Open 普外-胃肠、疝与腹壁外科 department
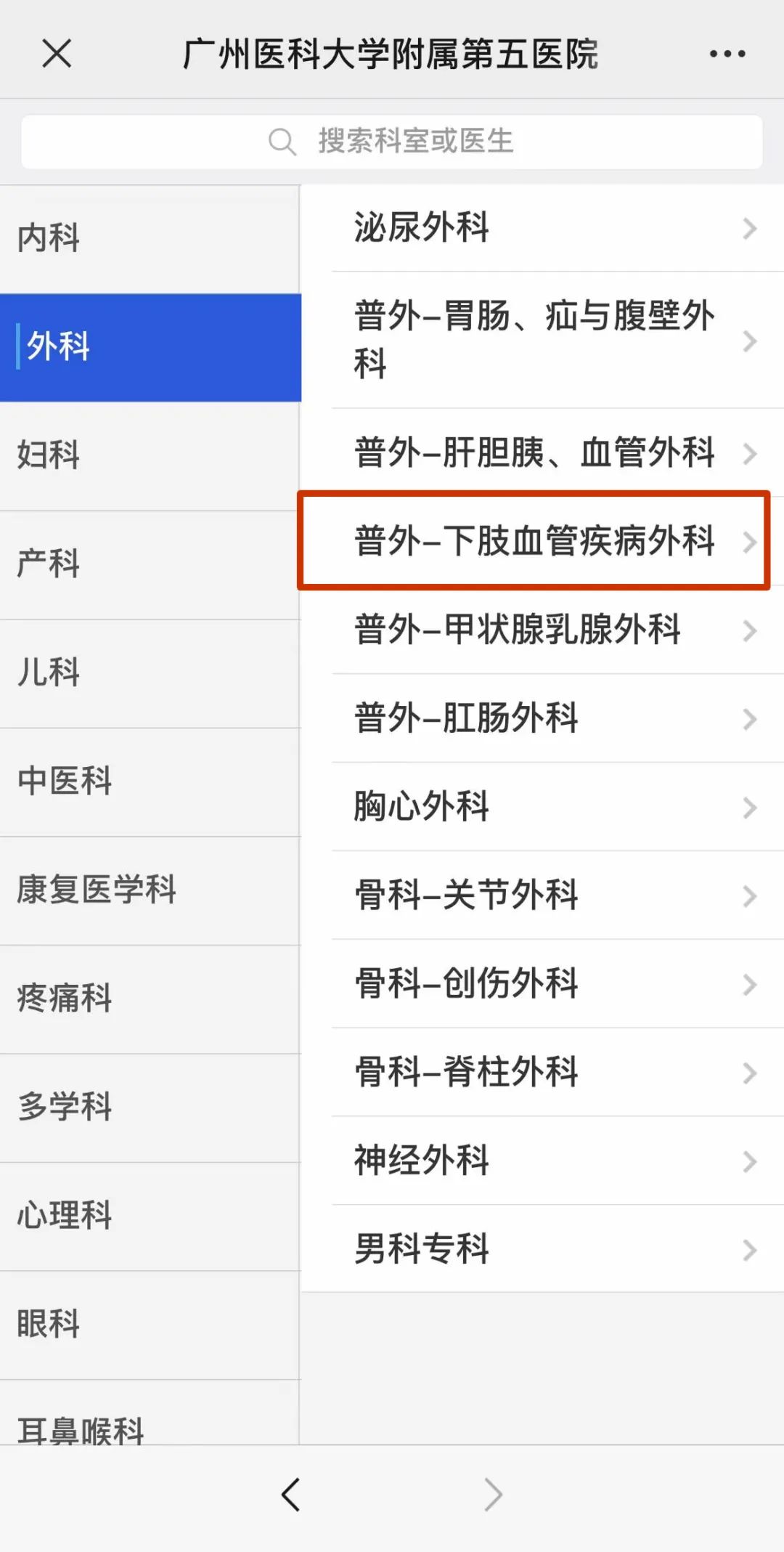 pyautogui.click(x=543, y=340)
